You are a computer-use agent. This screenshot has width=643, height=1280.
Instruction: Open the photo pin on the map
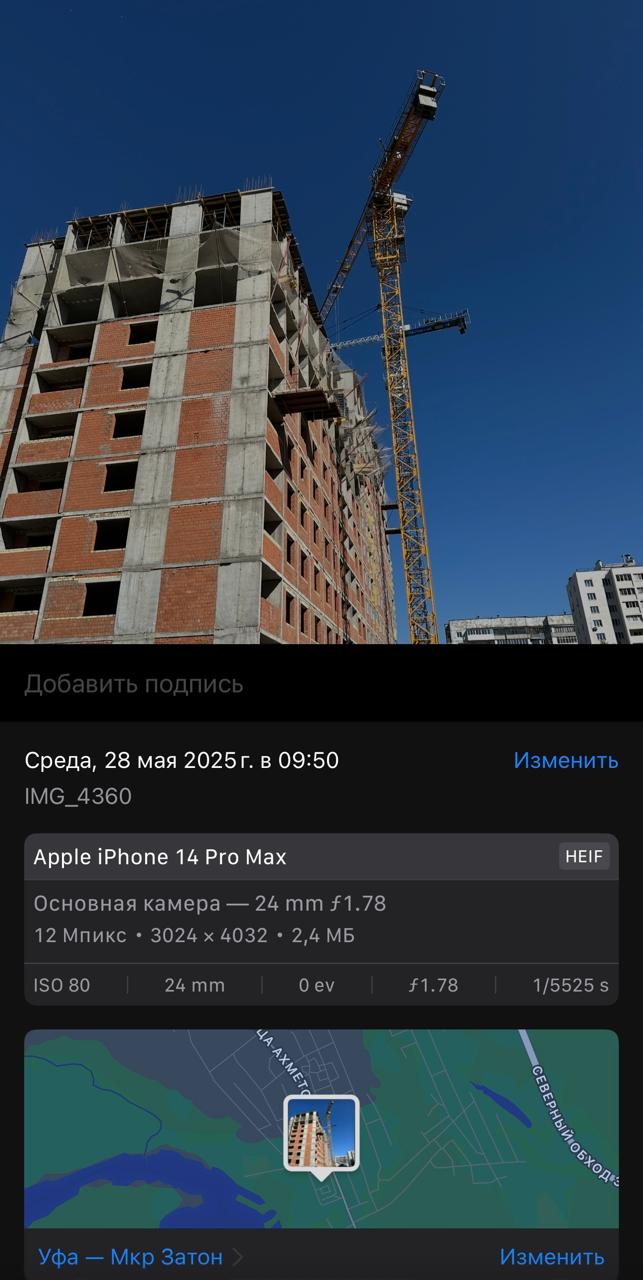pos(321,1136)
